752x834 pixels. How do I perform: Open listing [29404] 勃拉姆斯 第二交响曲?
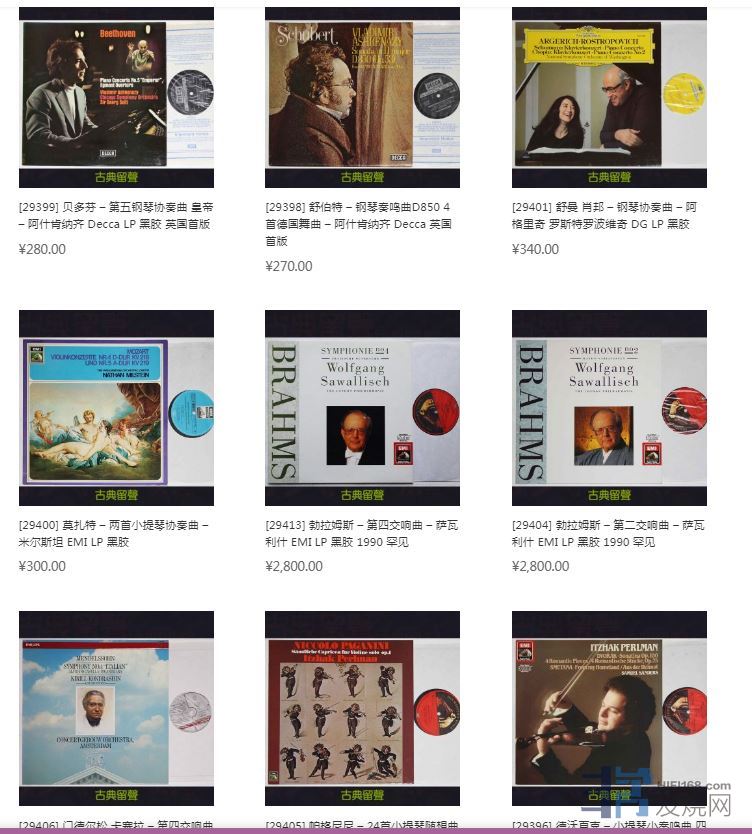tap(604, 533)
